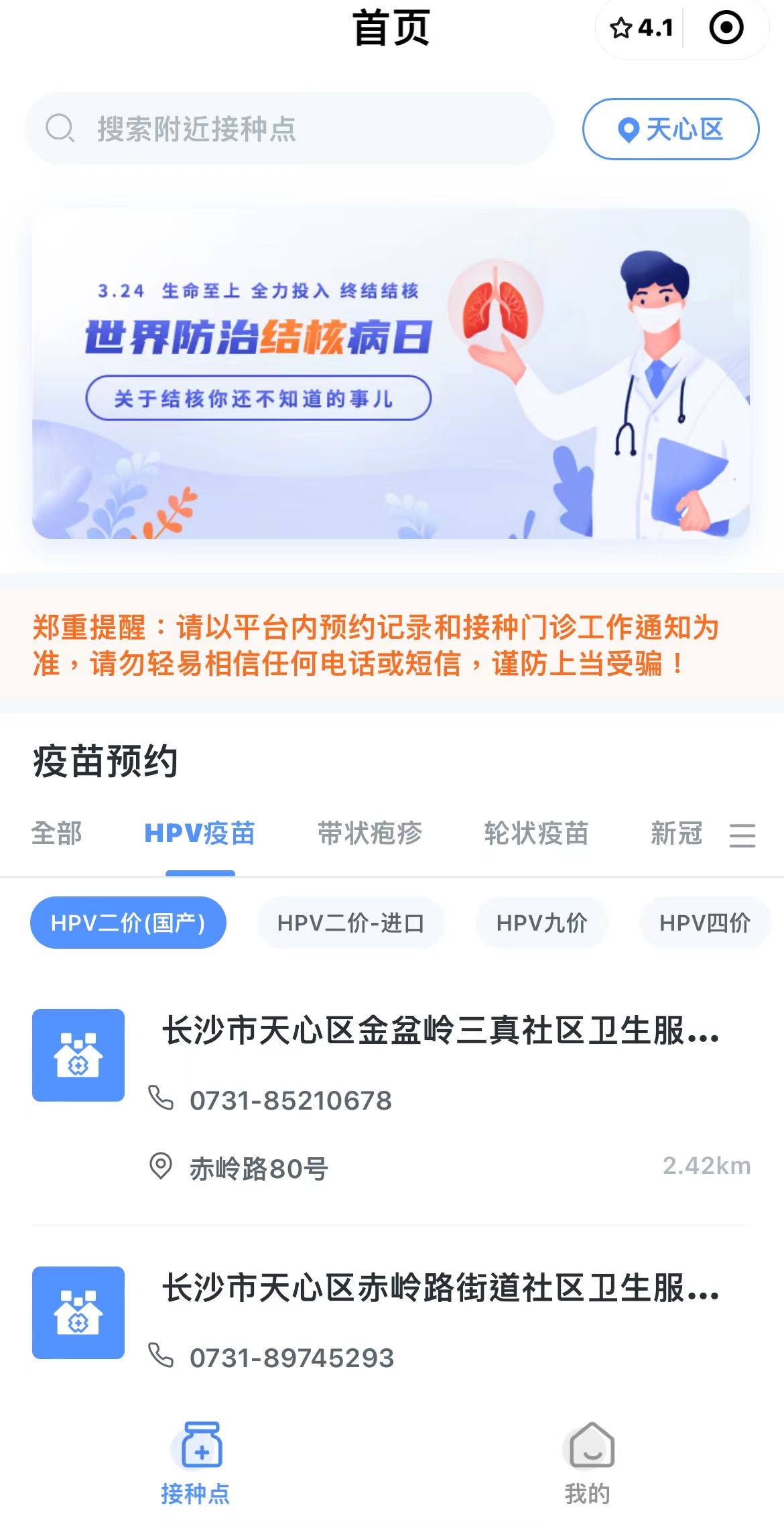Filter by HPV二价-进口

coord(350,923)
